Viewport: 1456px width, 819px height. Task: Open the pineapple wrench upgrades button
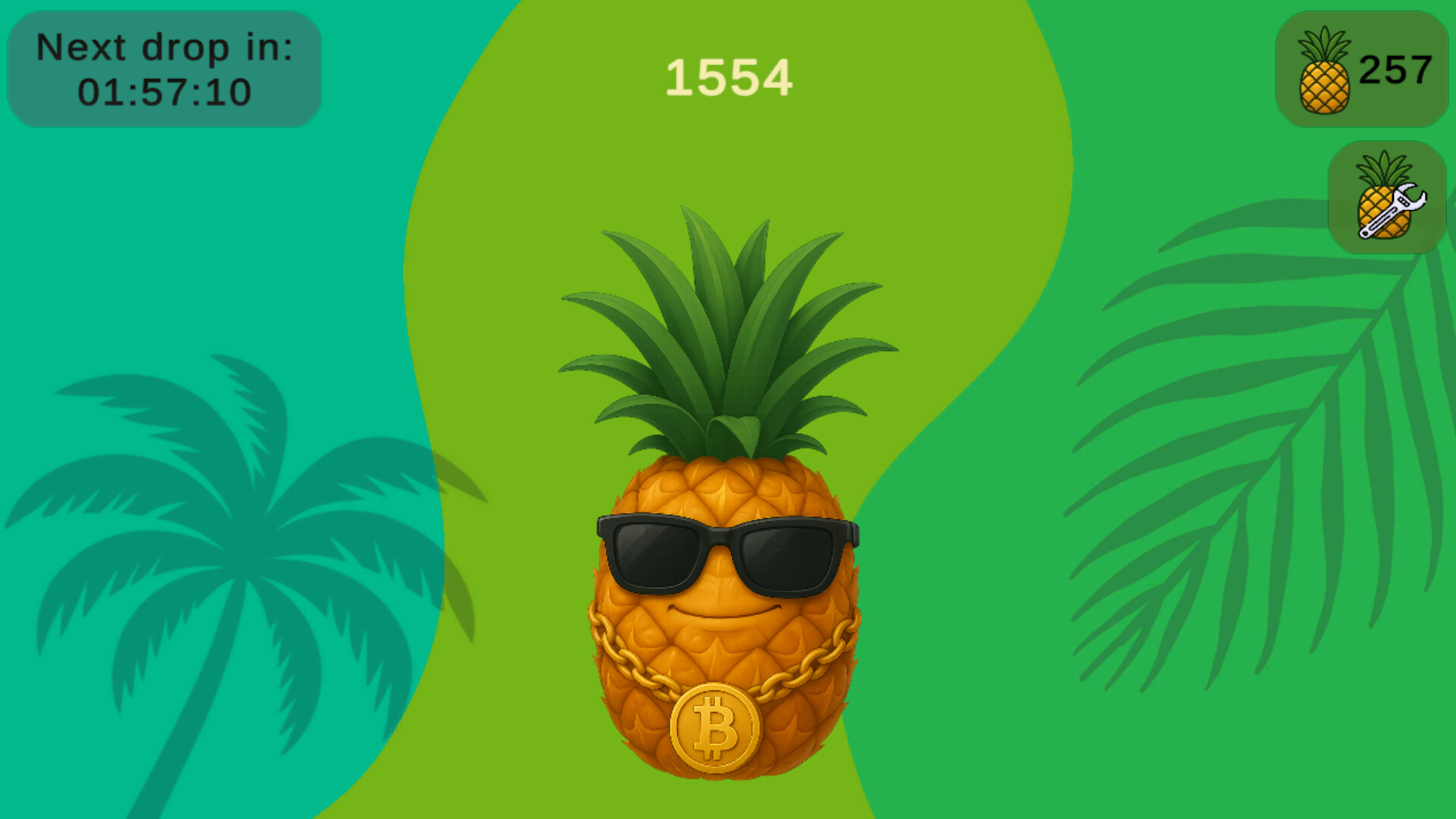tap(1387, 197)
